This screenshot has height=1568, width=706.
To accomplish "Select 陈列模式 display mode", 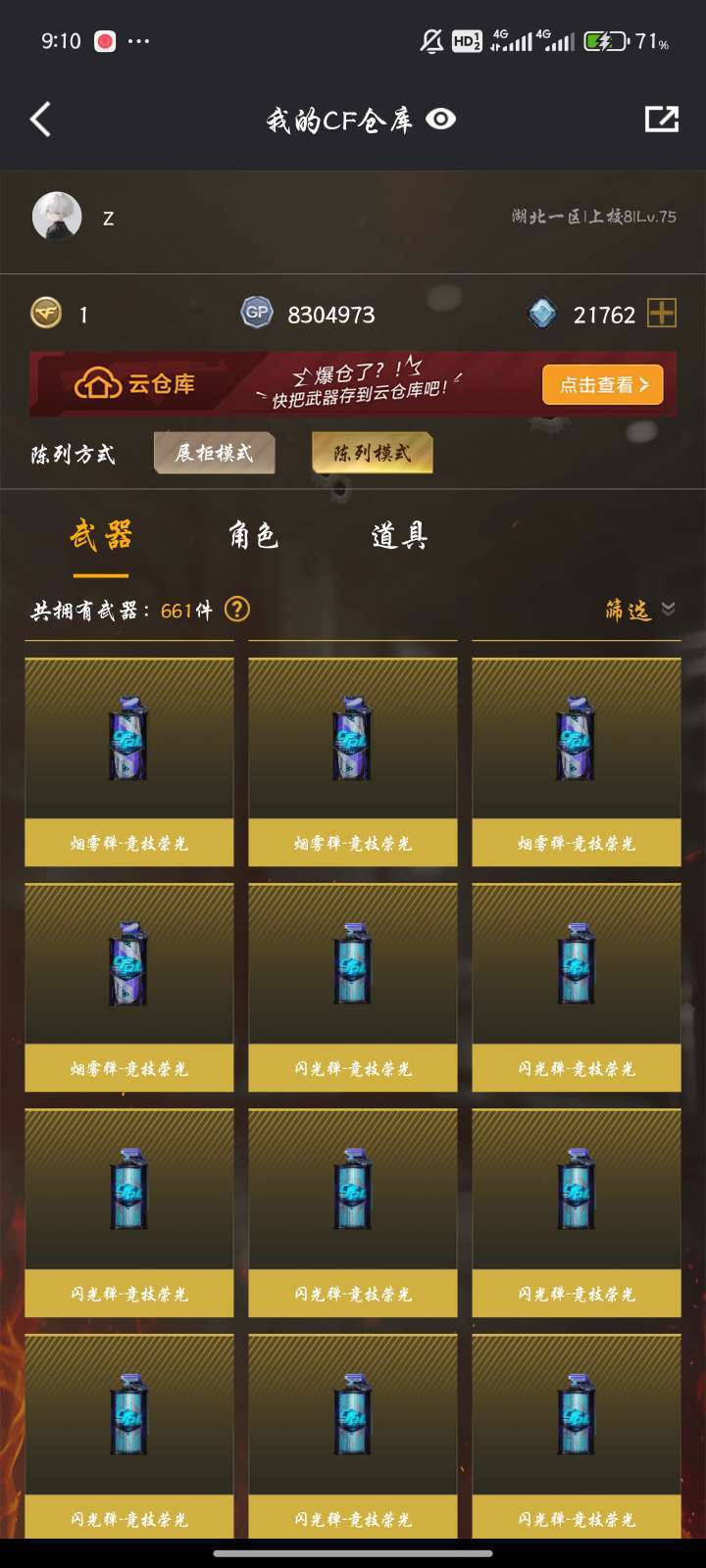I will (373, 453).
